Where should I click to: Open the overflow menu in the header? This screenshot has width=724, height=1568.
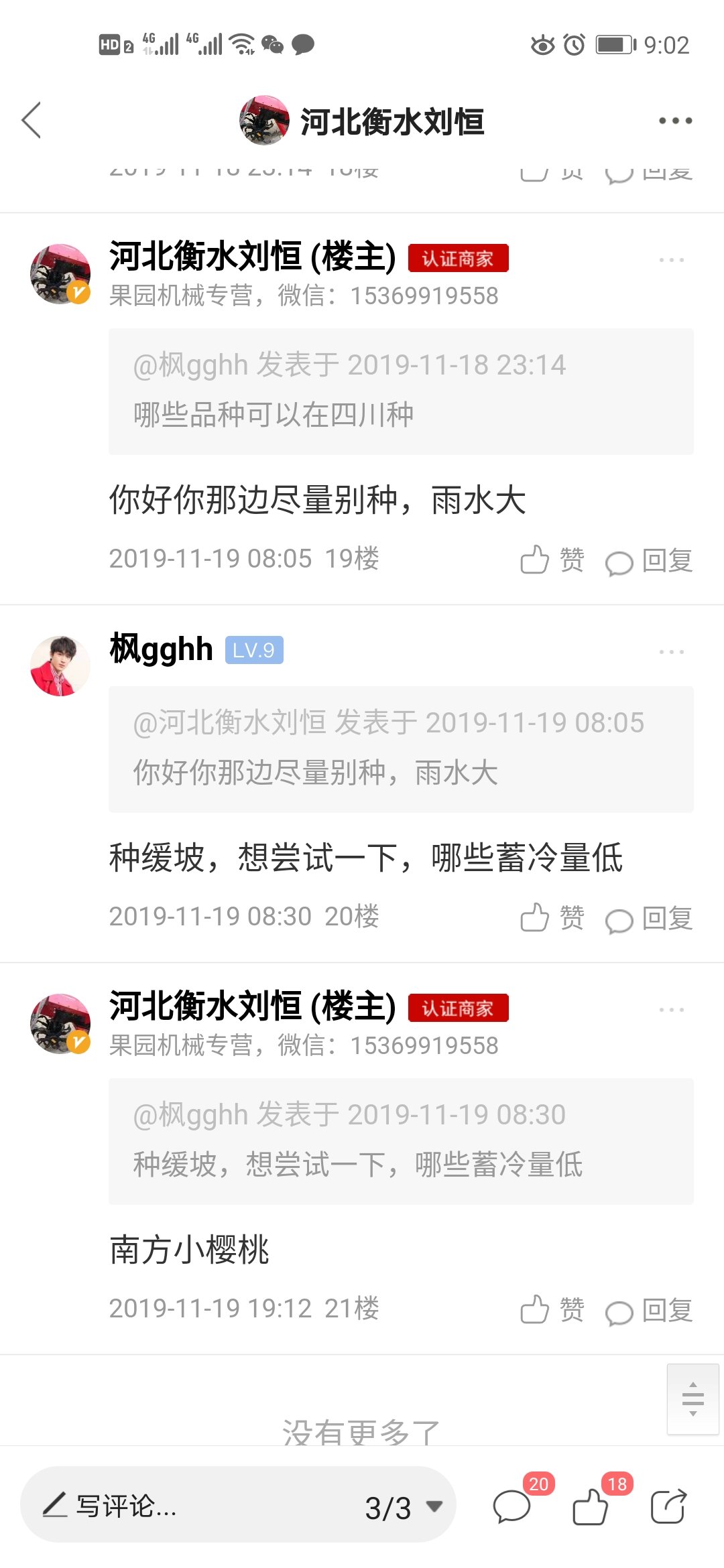point(675,121)
